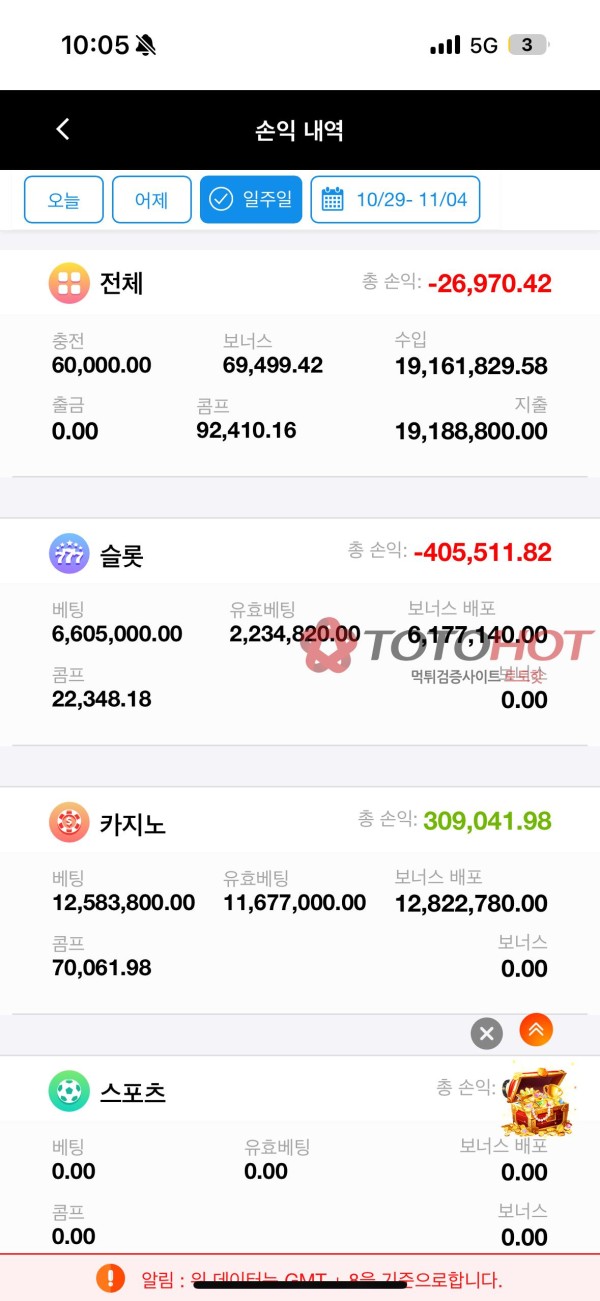The image size is (600, 1301).
Task: Select the 오늘 date filter
Action: [x=64, y=199]
